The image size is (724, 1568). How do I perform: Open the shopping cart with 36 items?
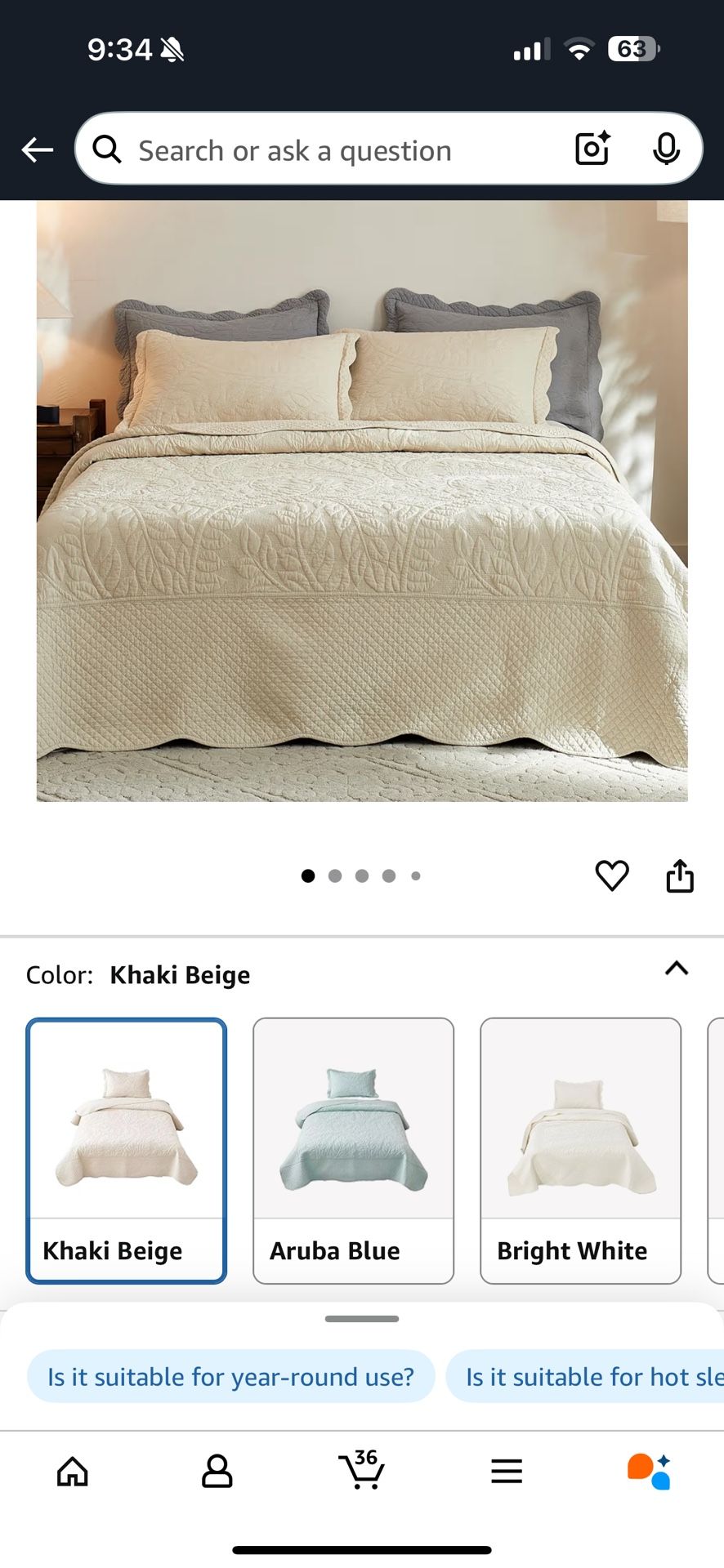pyautogui.click(x=361, y=1470)
